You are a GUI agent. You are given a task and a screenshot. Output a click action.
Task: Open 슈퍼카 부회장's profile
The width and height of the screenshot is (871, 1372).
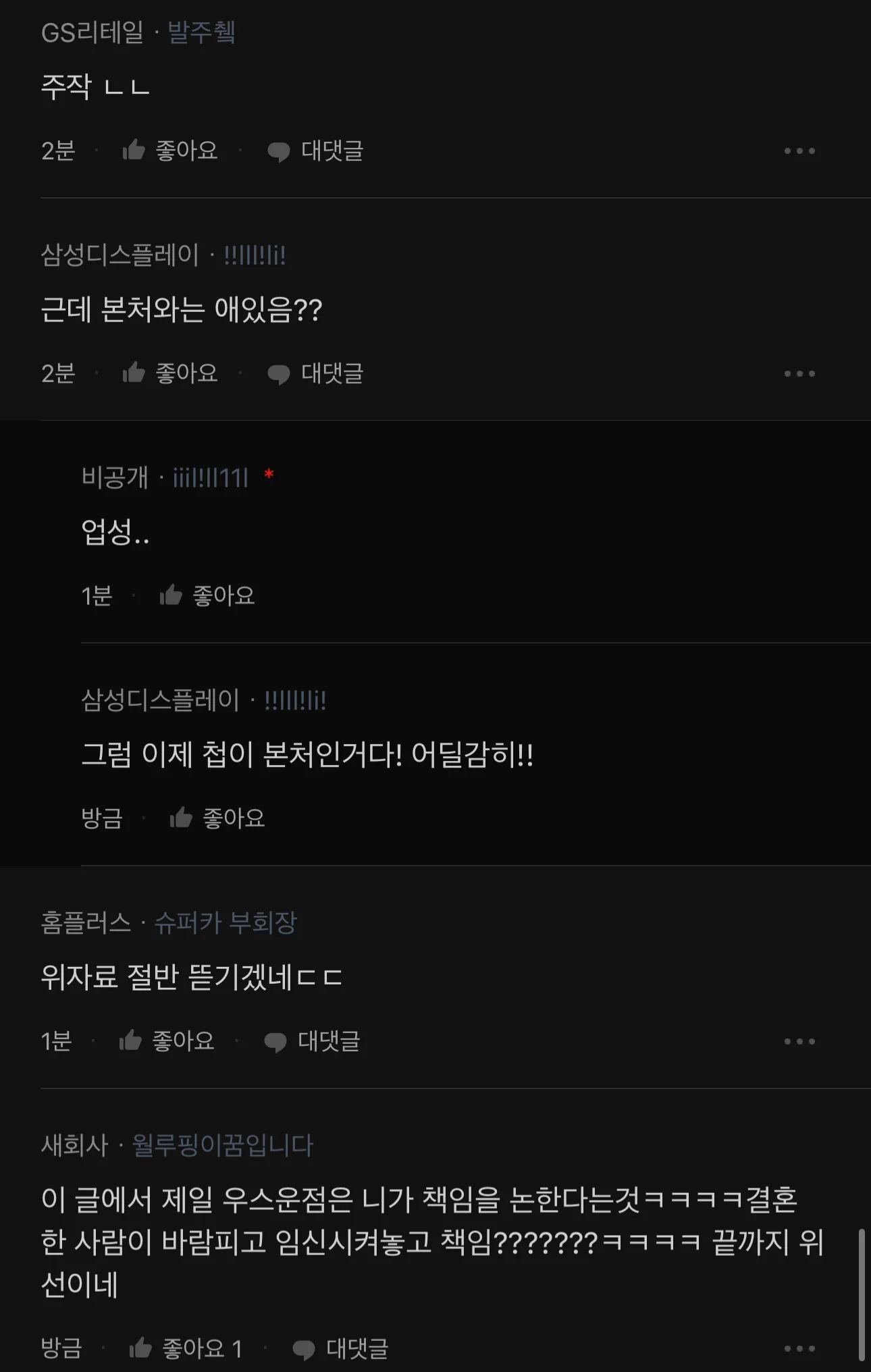(x=226, y=922)
